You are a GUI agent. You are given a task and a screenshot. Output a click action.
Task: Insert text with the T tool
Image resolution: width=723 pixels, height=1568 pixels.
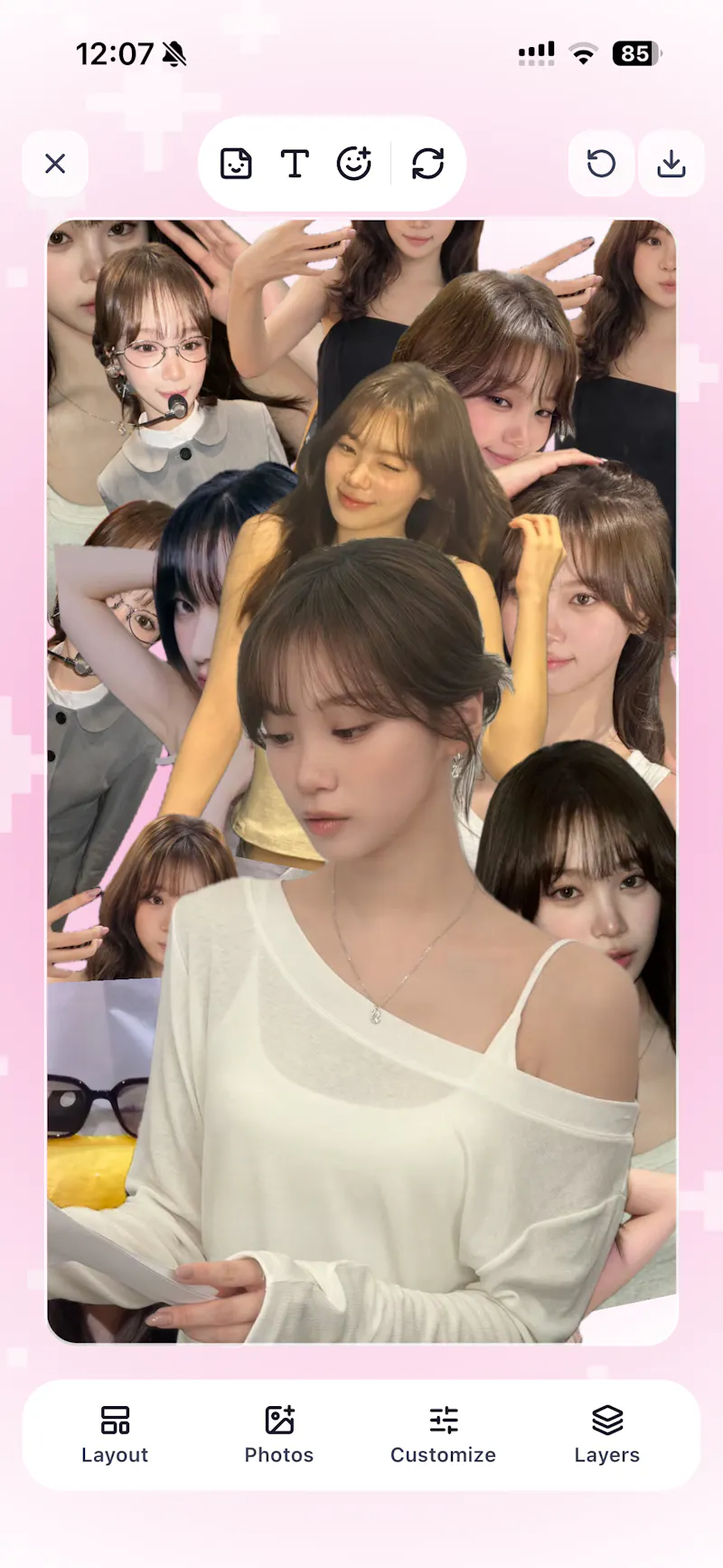coord(295,164)
